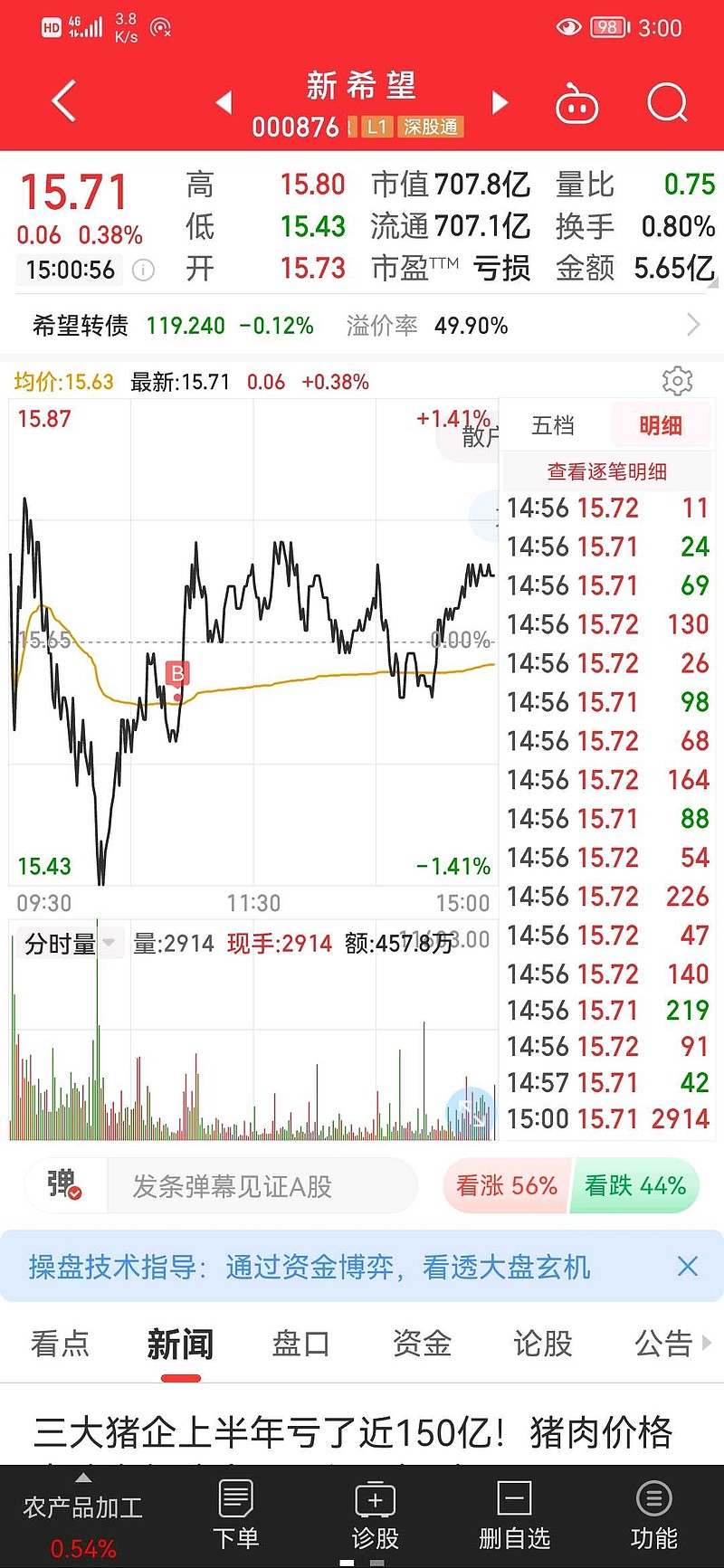Open the search magnifier

coord(668,102)
